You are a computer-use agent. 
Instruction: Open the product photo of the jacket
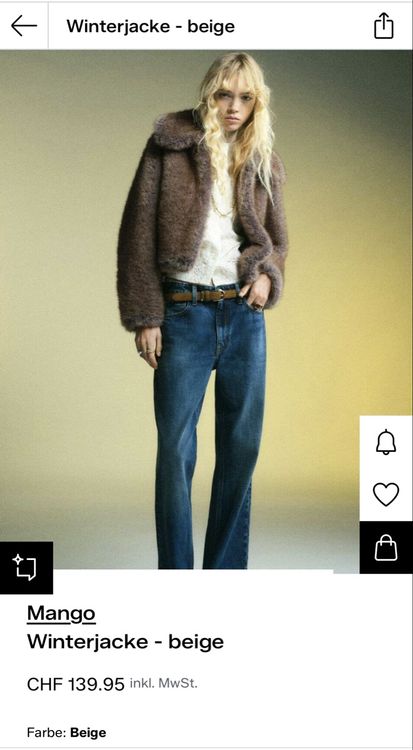click(206, 311)
